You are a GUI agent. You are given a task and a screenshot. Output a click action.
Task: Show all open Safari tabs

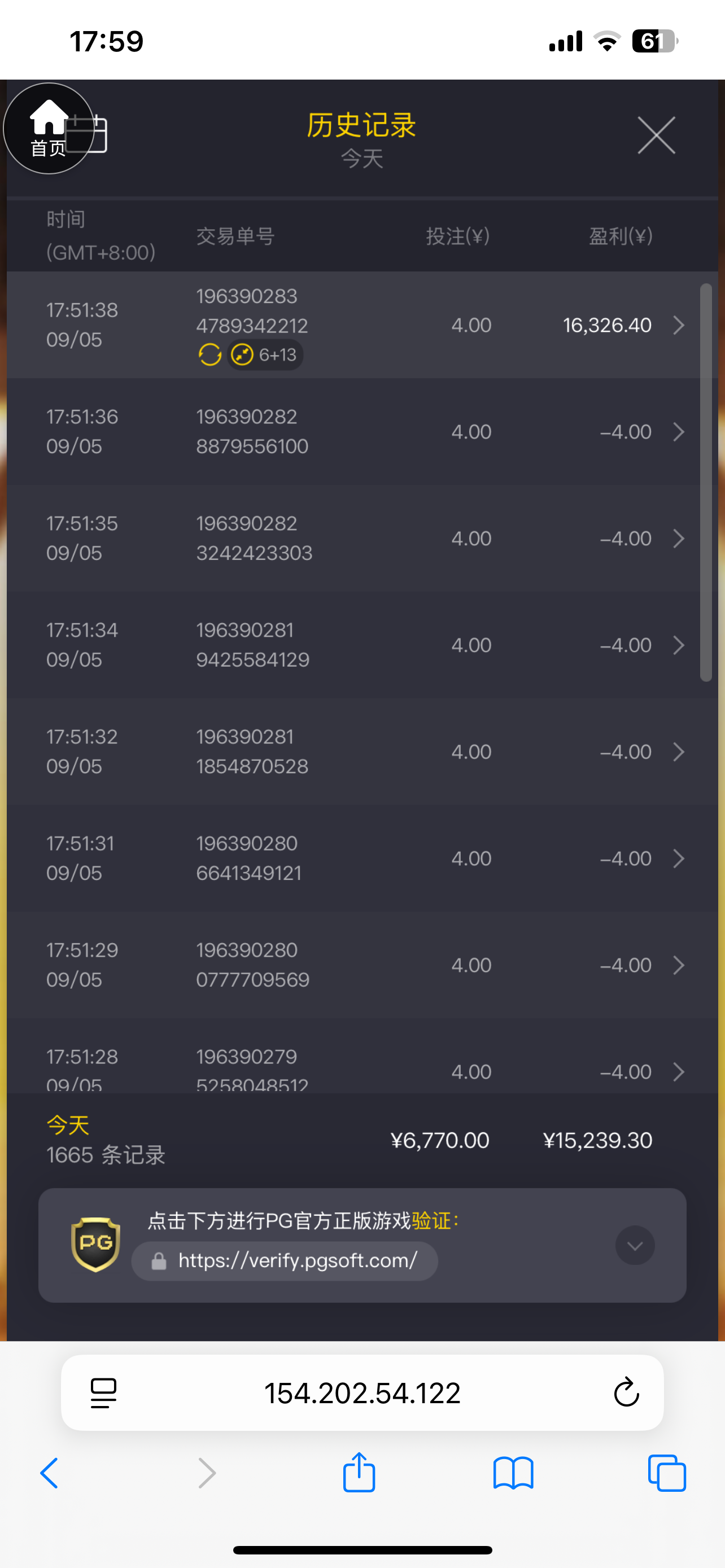[667, 1474]
